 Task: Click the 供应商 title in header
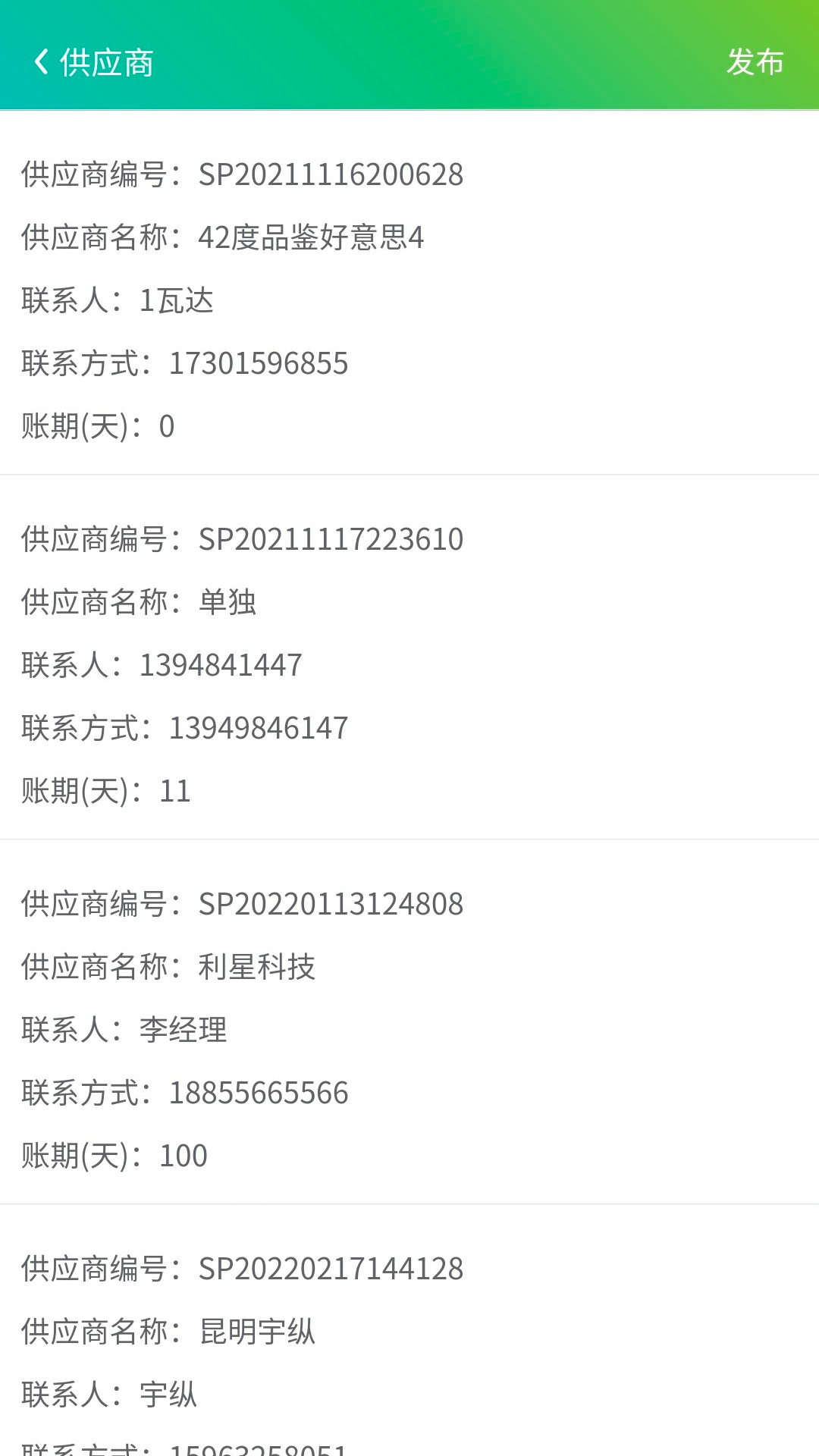click(105, 62)
